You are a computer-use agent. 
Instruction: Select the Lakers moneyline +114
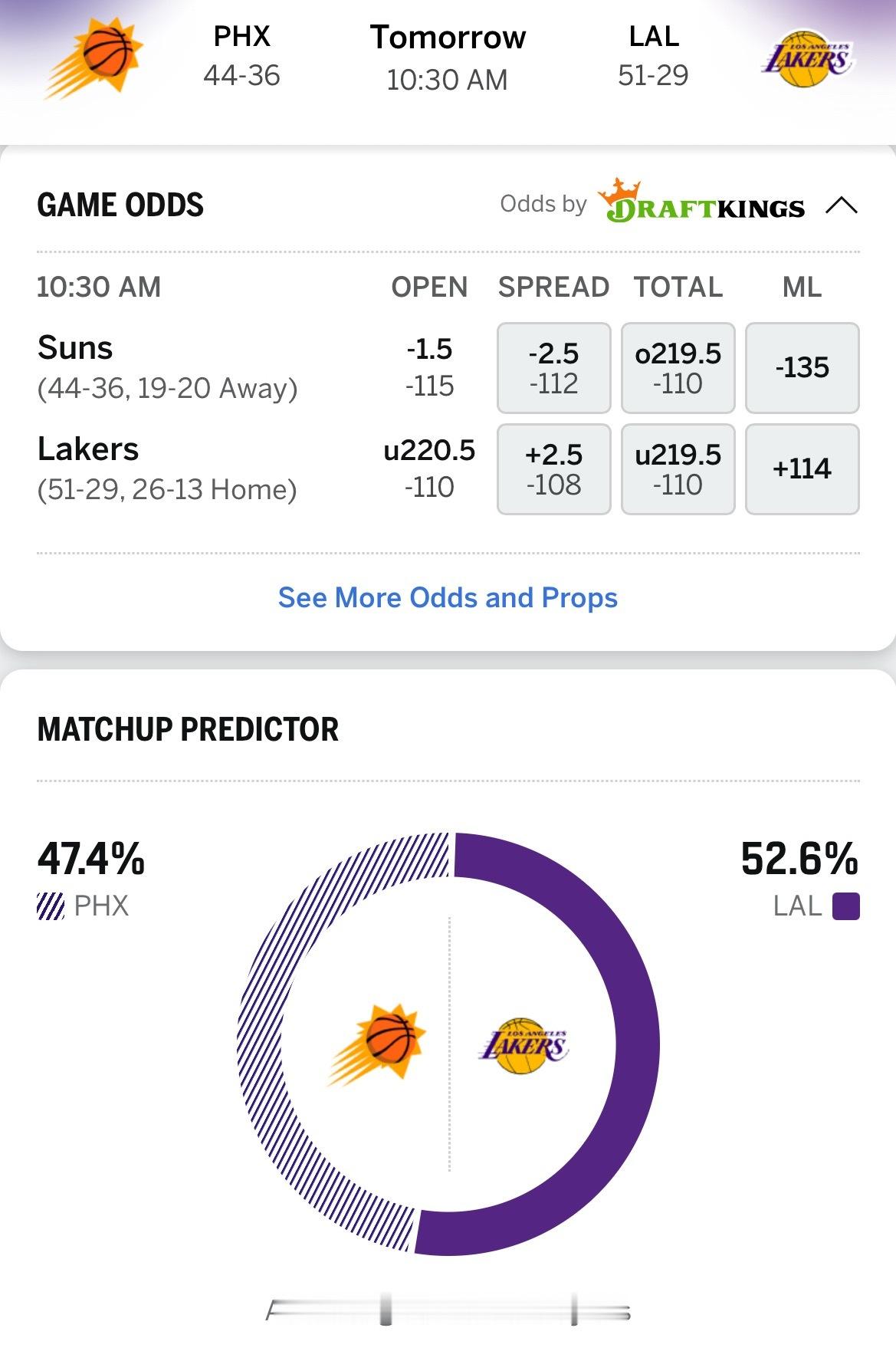pyautogui.click(x=802, y=468)
